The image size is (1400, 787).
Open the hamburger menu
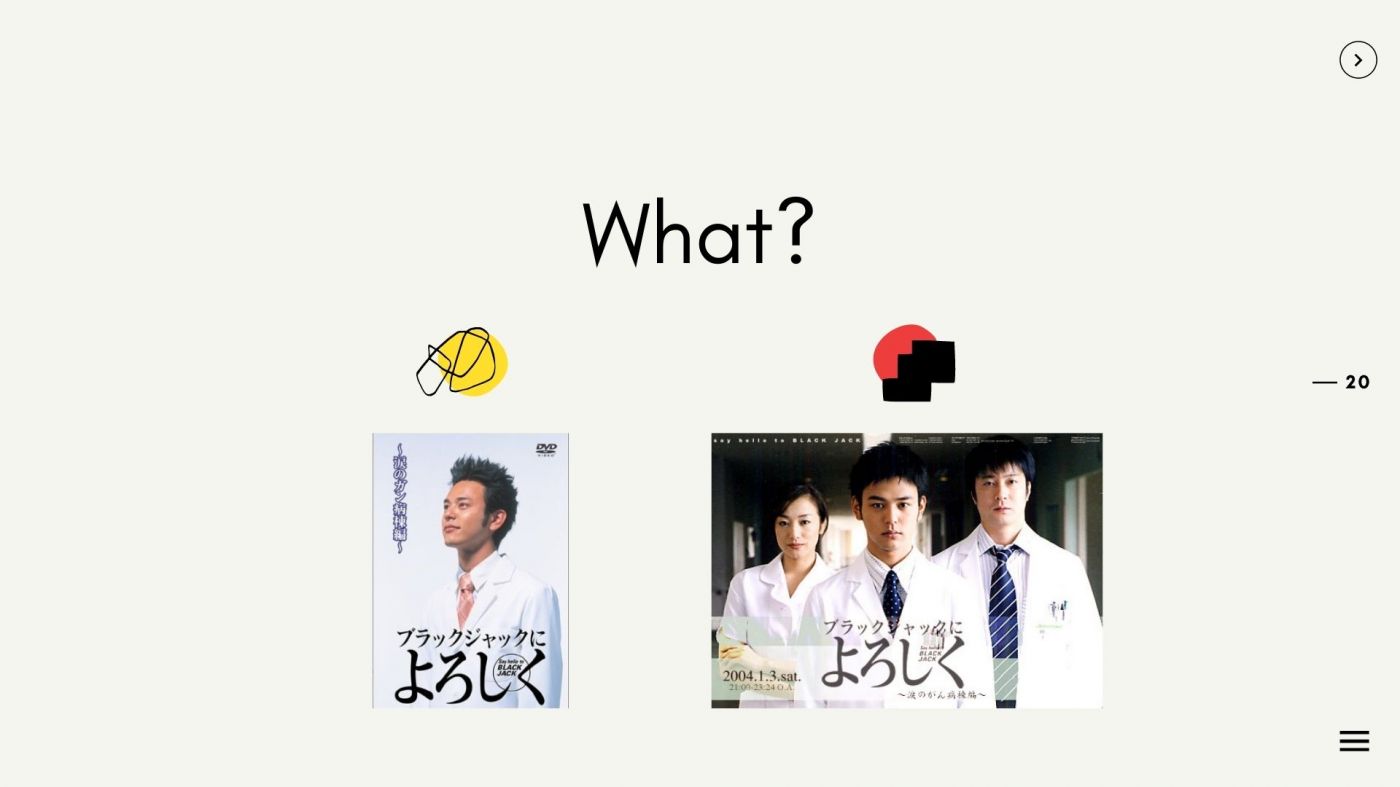tap(1354, 741)
